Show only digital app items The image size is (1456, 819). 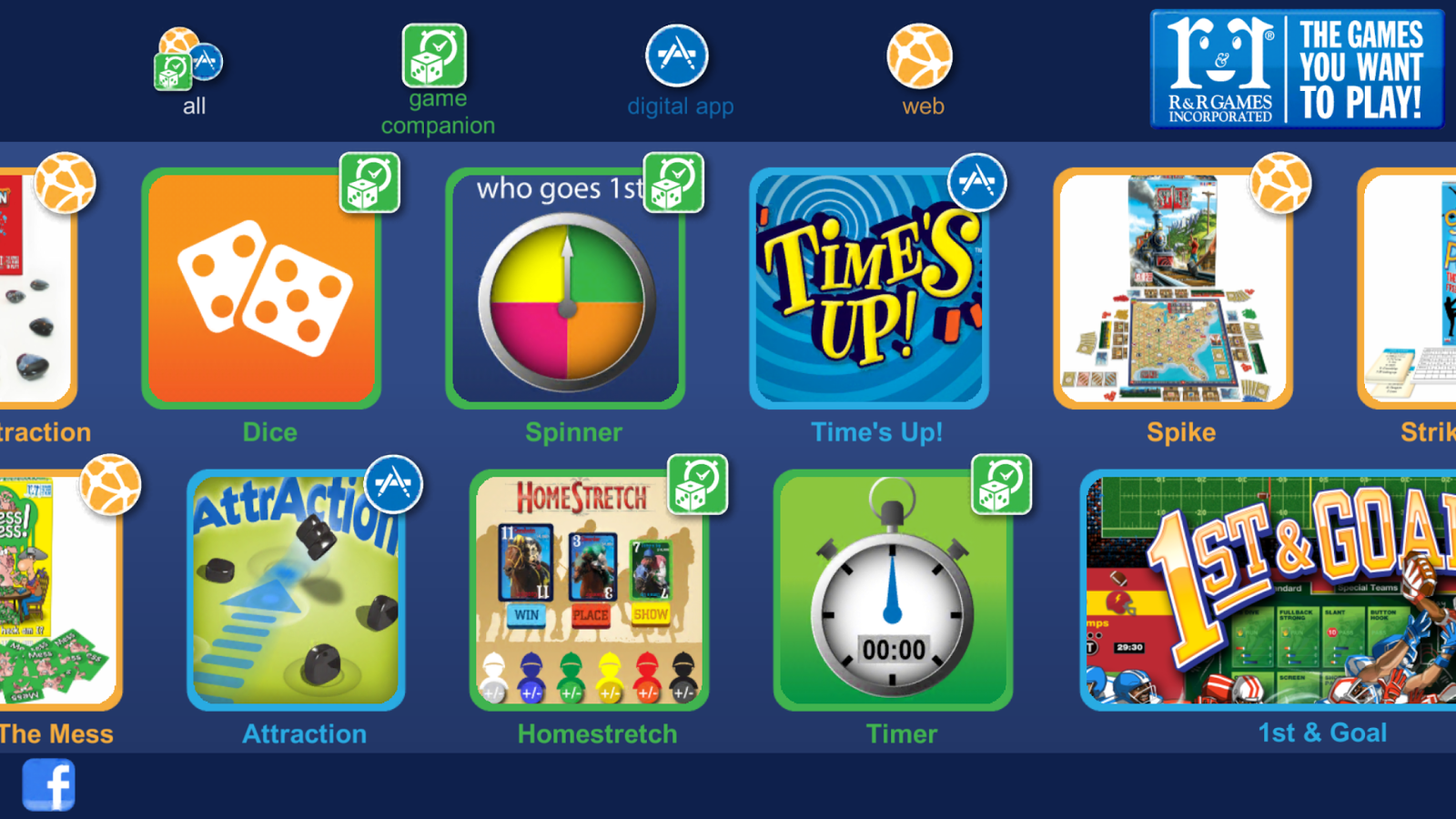678,73
